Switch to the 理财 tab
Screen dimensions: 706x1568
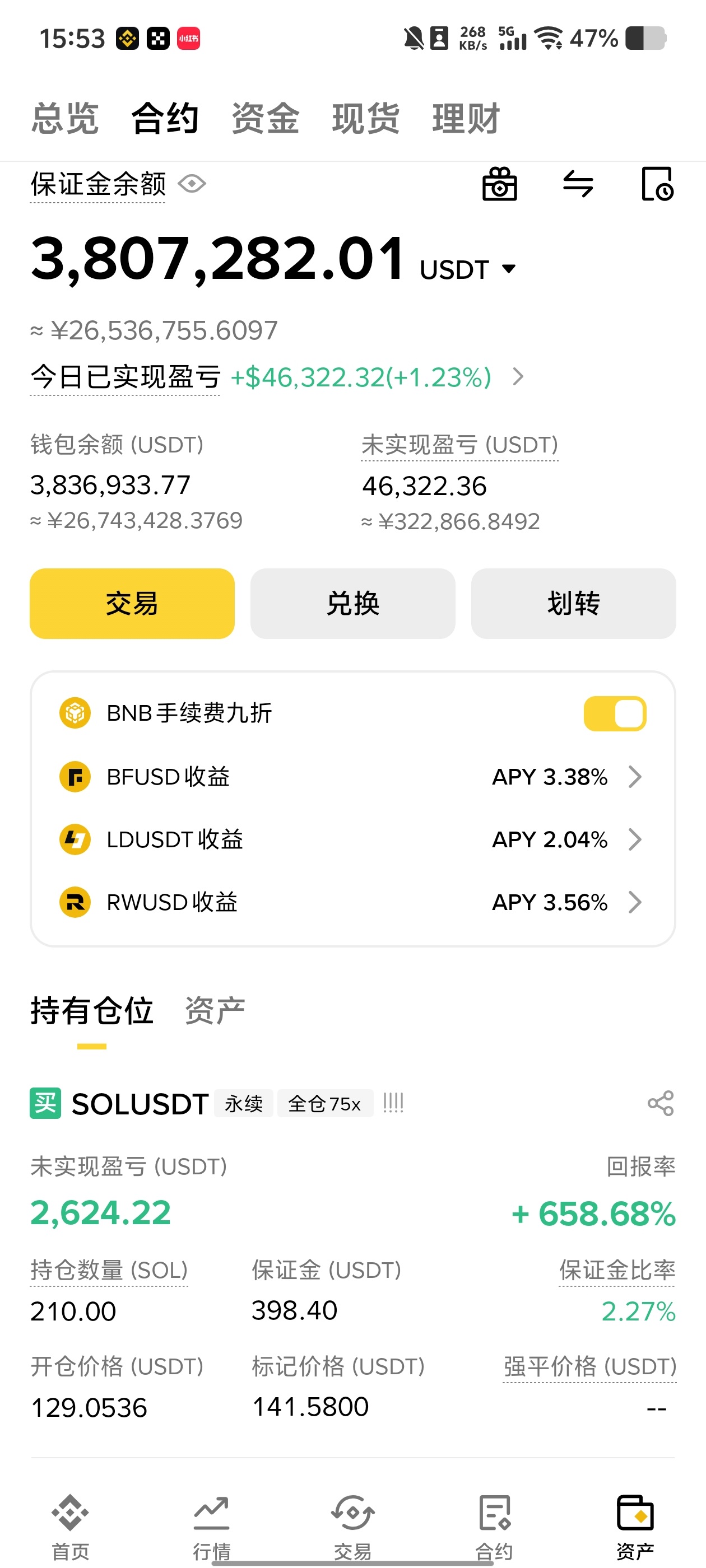tap(466, 118)
